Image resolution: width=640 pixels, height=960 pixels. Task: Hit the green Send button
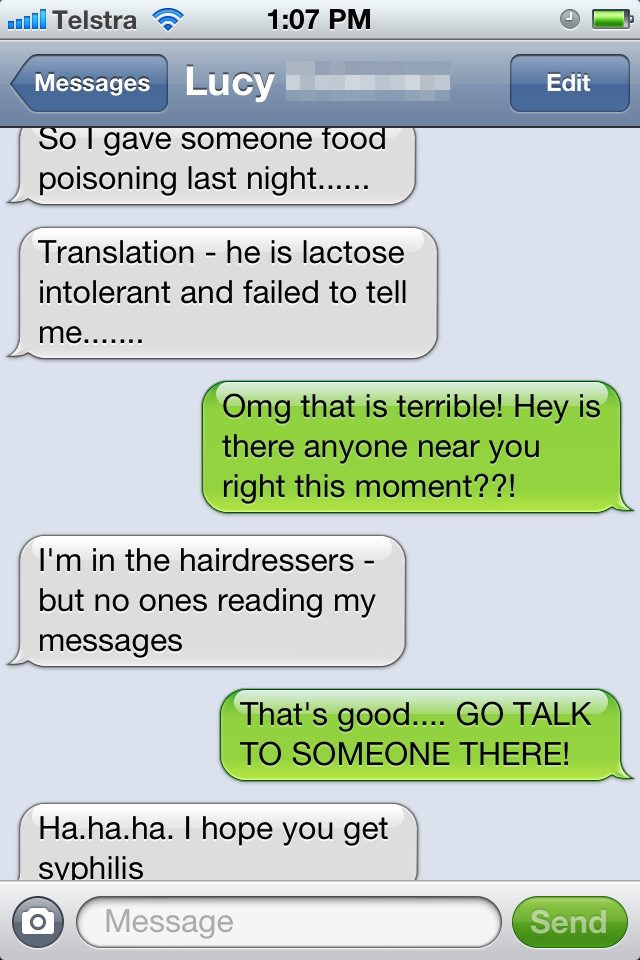point(568,921)
